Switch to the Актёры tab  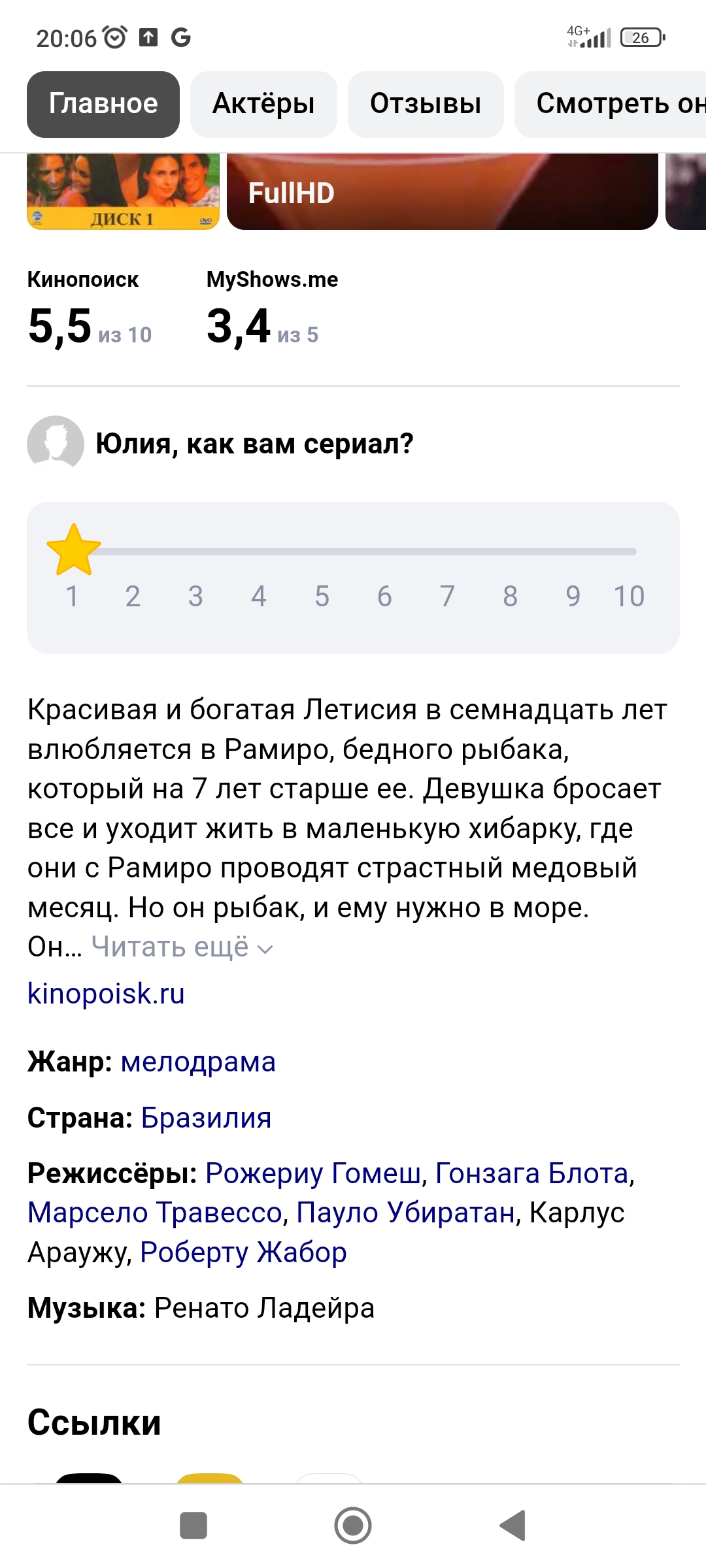tap(263, 104)
